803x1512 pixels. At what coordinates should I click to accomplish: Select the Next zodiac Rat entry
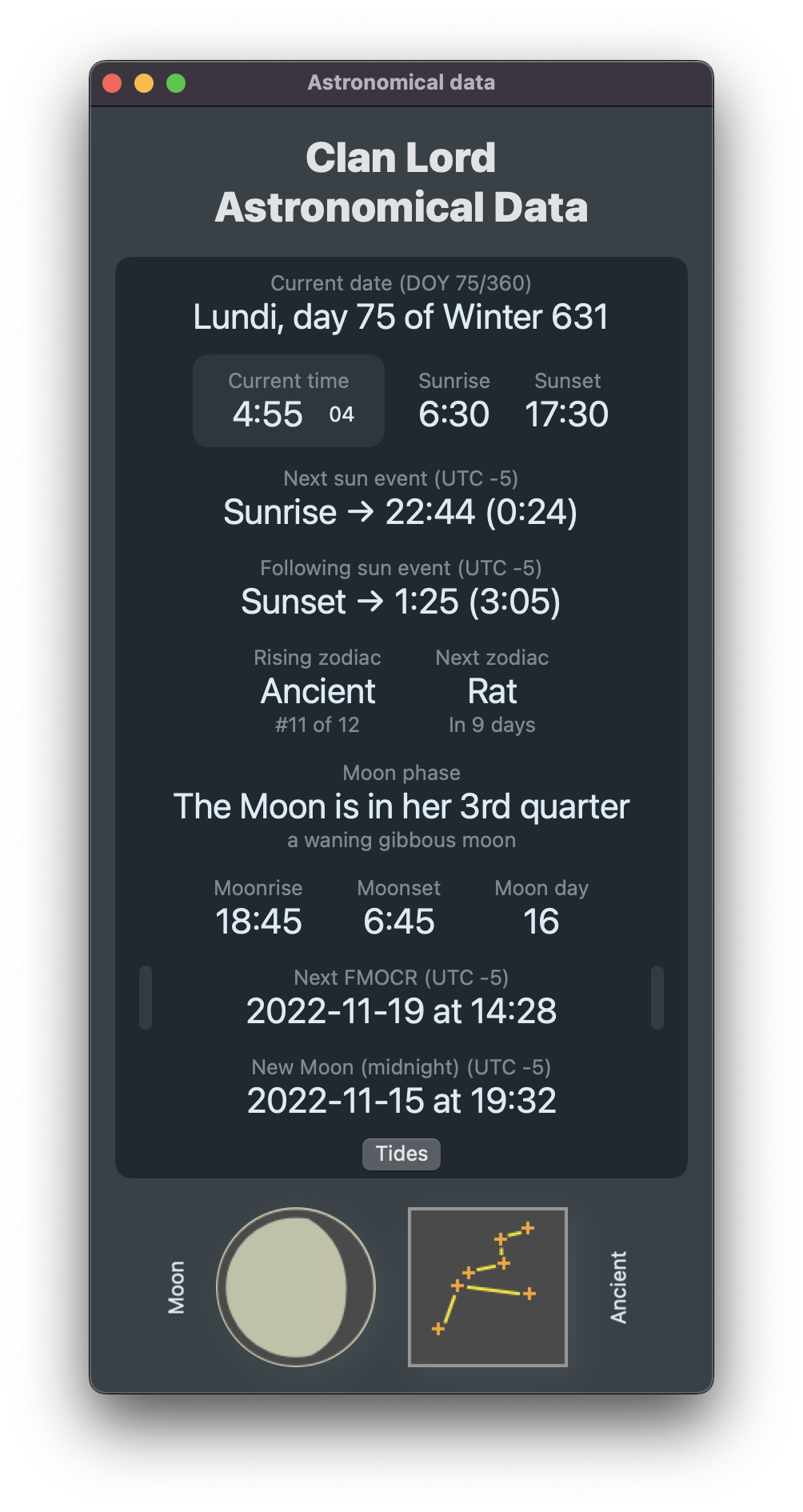coord(493,690)
